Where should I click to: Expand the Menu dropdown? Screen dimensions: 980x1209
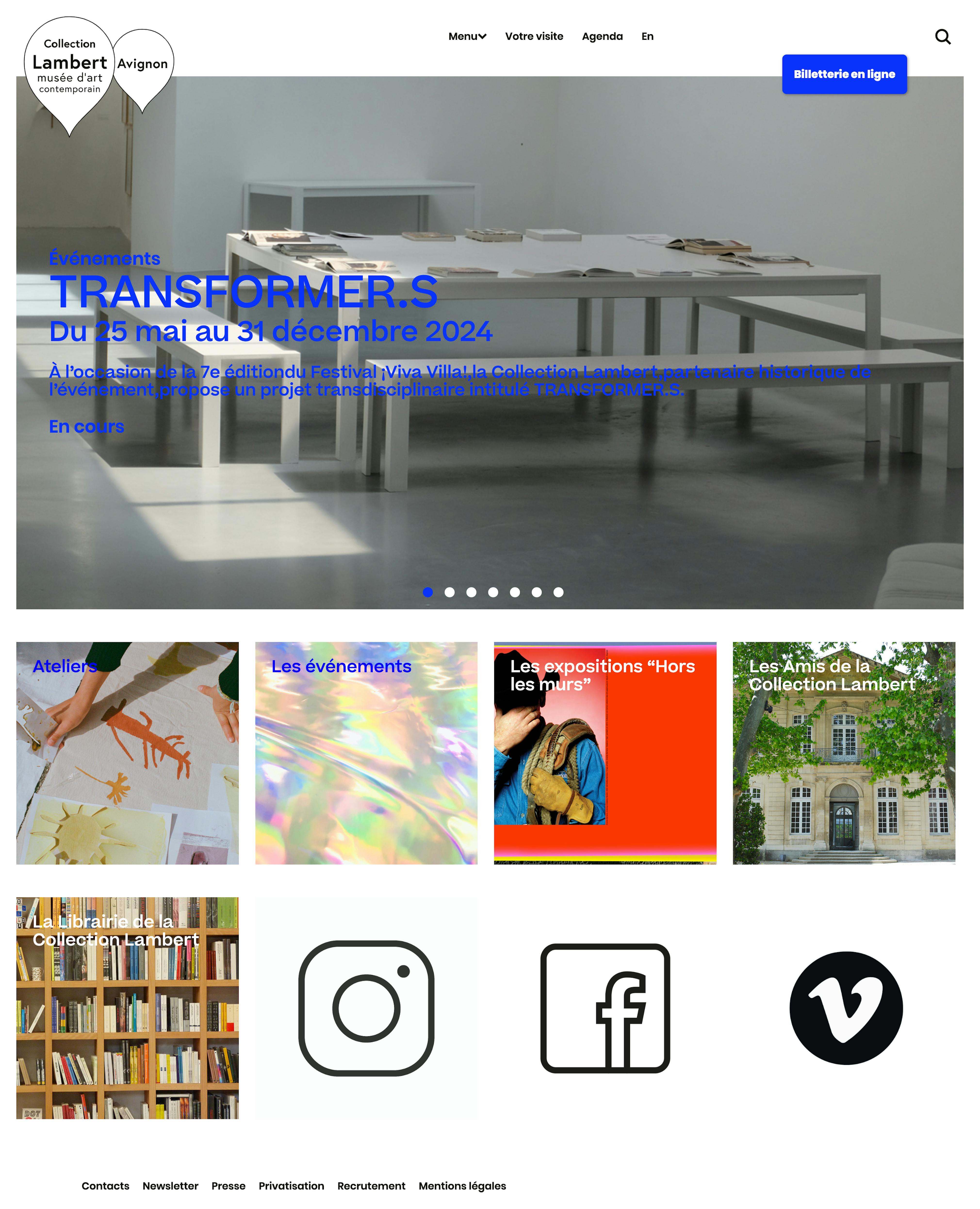point(467,36)
